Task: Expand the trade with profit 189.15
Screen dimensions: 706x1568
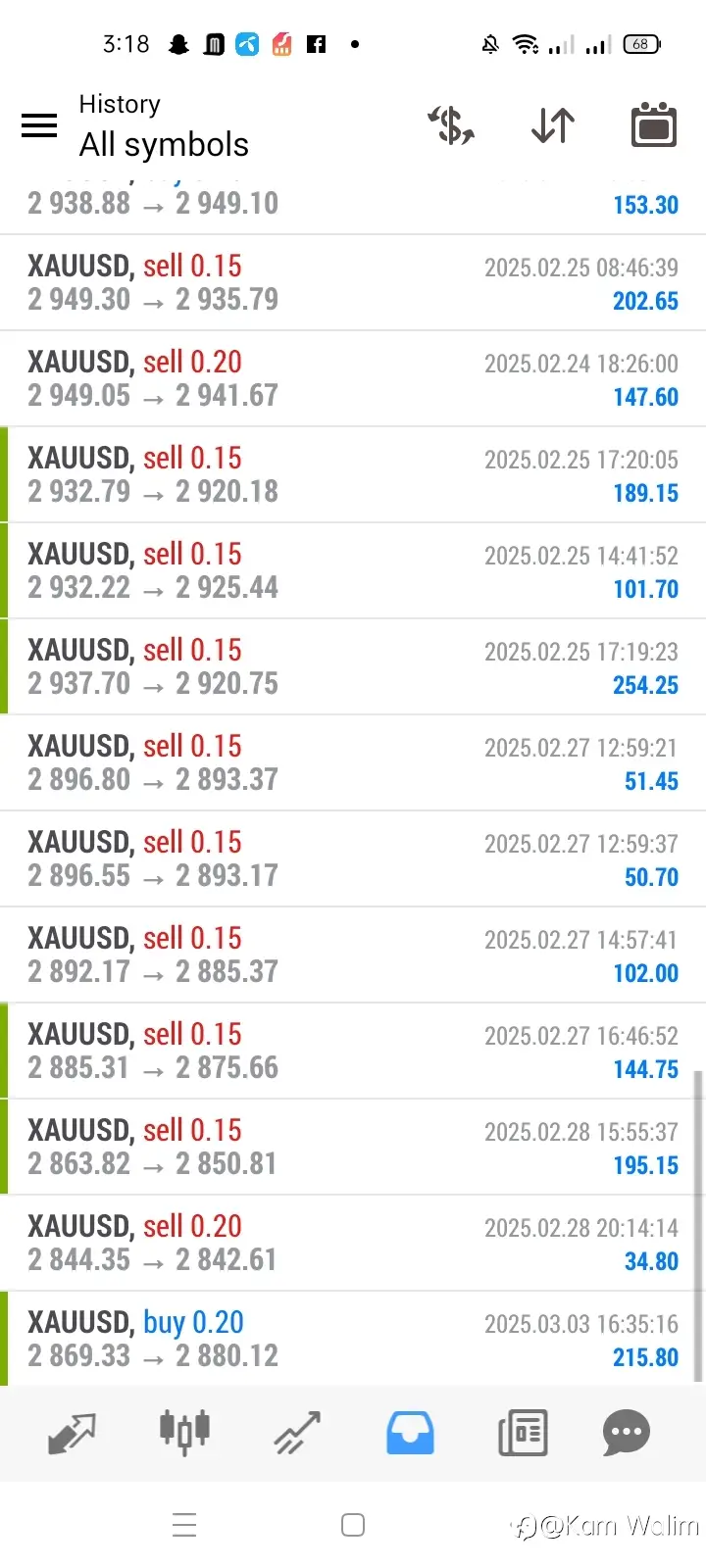Action: [x=353, y=475]
